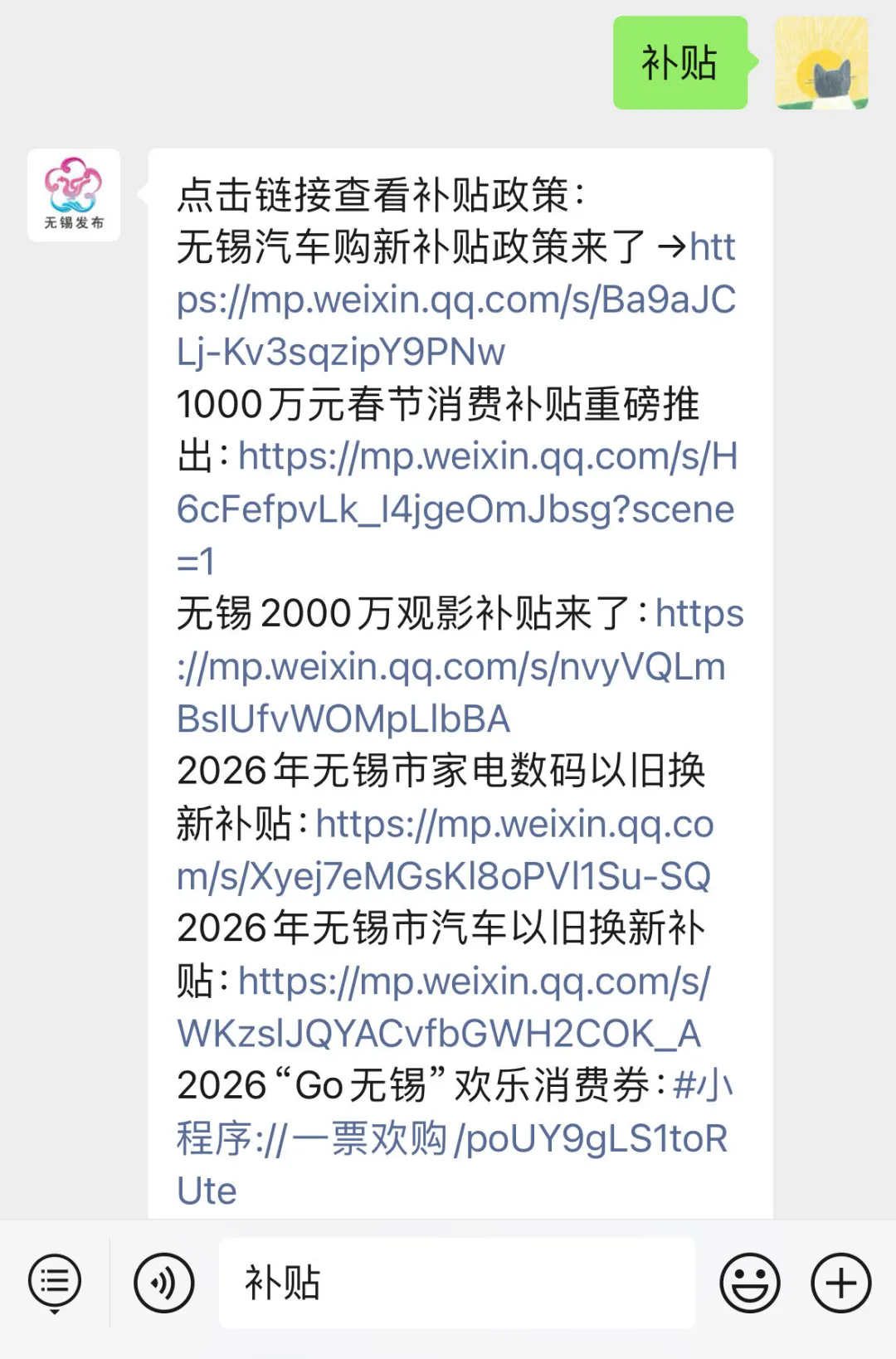This screenshot has height=1359, width=896.
Task: Open the 无锡汽车购新补贴政策 article link
Action: (455, 300)
